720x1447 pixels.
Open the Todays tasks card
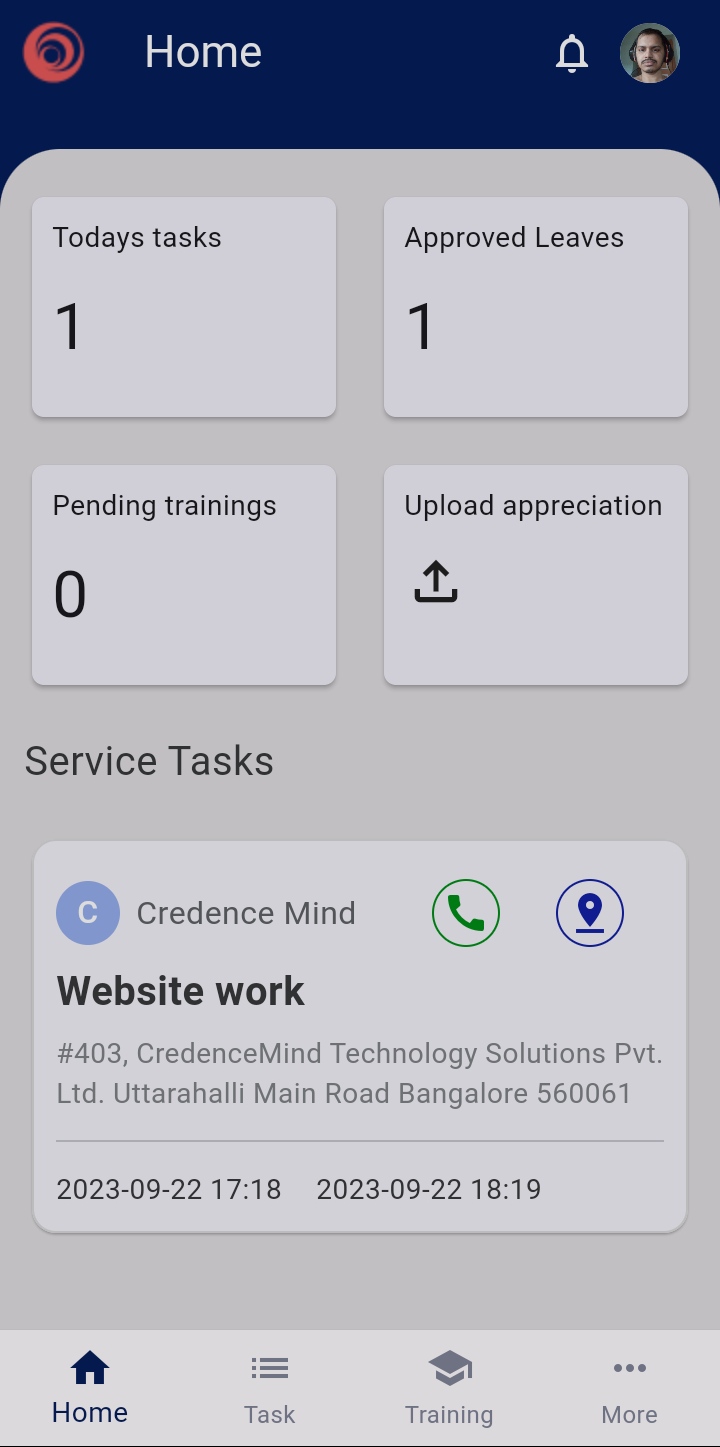click(x=184, y=307)
